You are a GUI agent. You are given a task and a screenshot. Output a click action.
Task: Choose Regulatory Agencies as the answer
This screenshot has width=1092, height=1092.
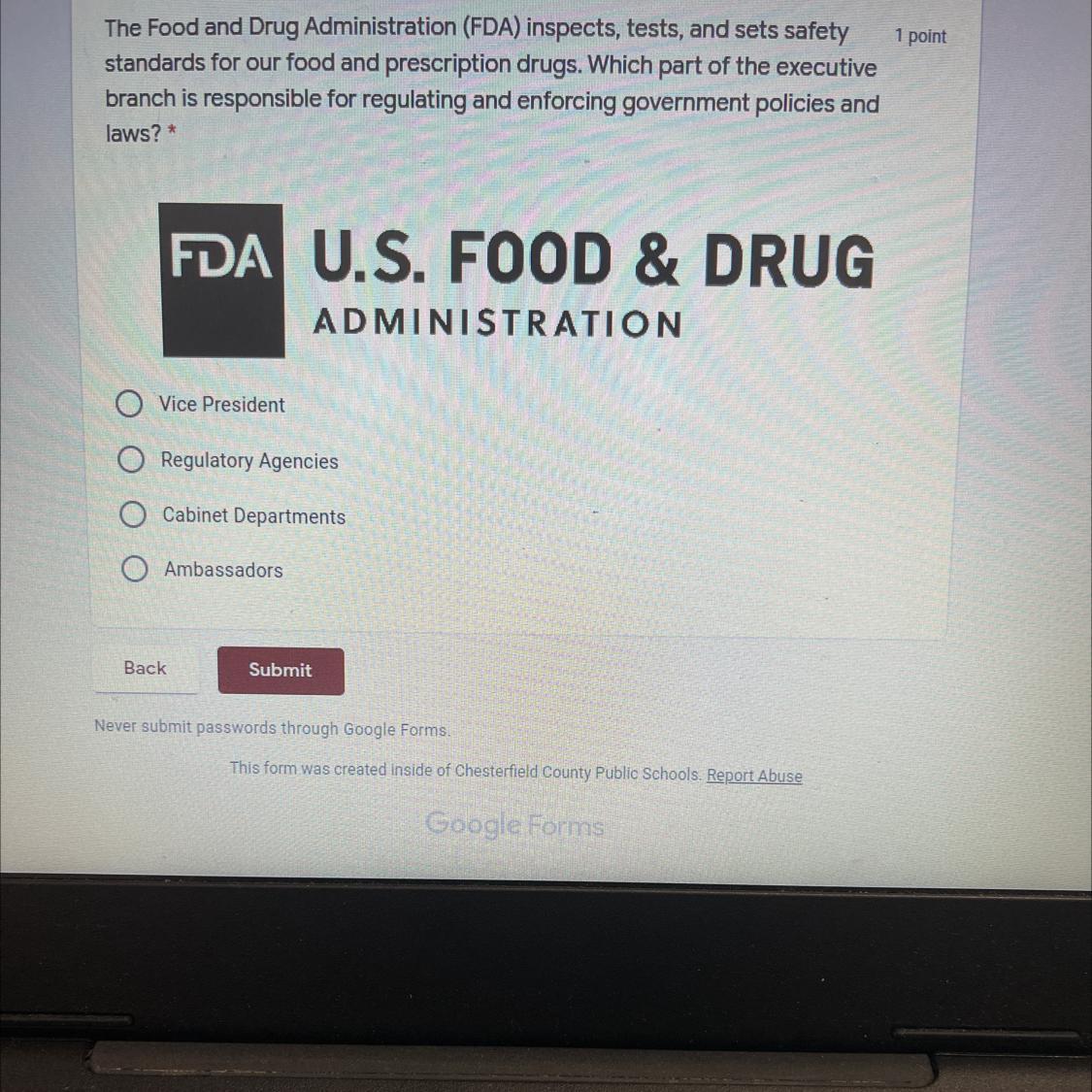(x=131, y=459)
